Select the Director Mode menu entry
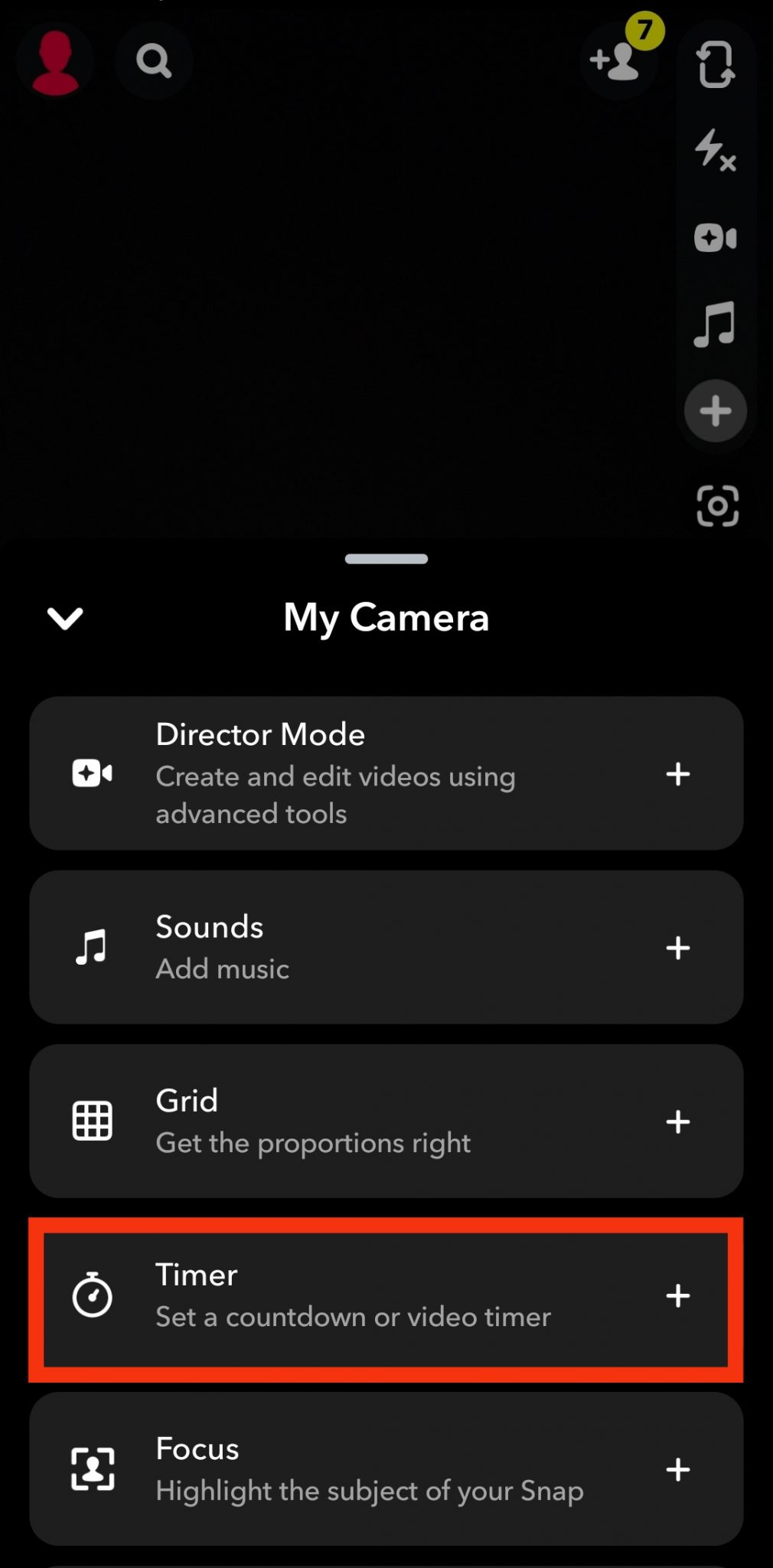Viewport: 773px width, 1568px height. tap(386, 773)
